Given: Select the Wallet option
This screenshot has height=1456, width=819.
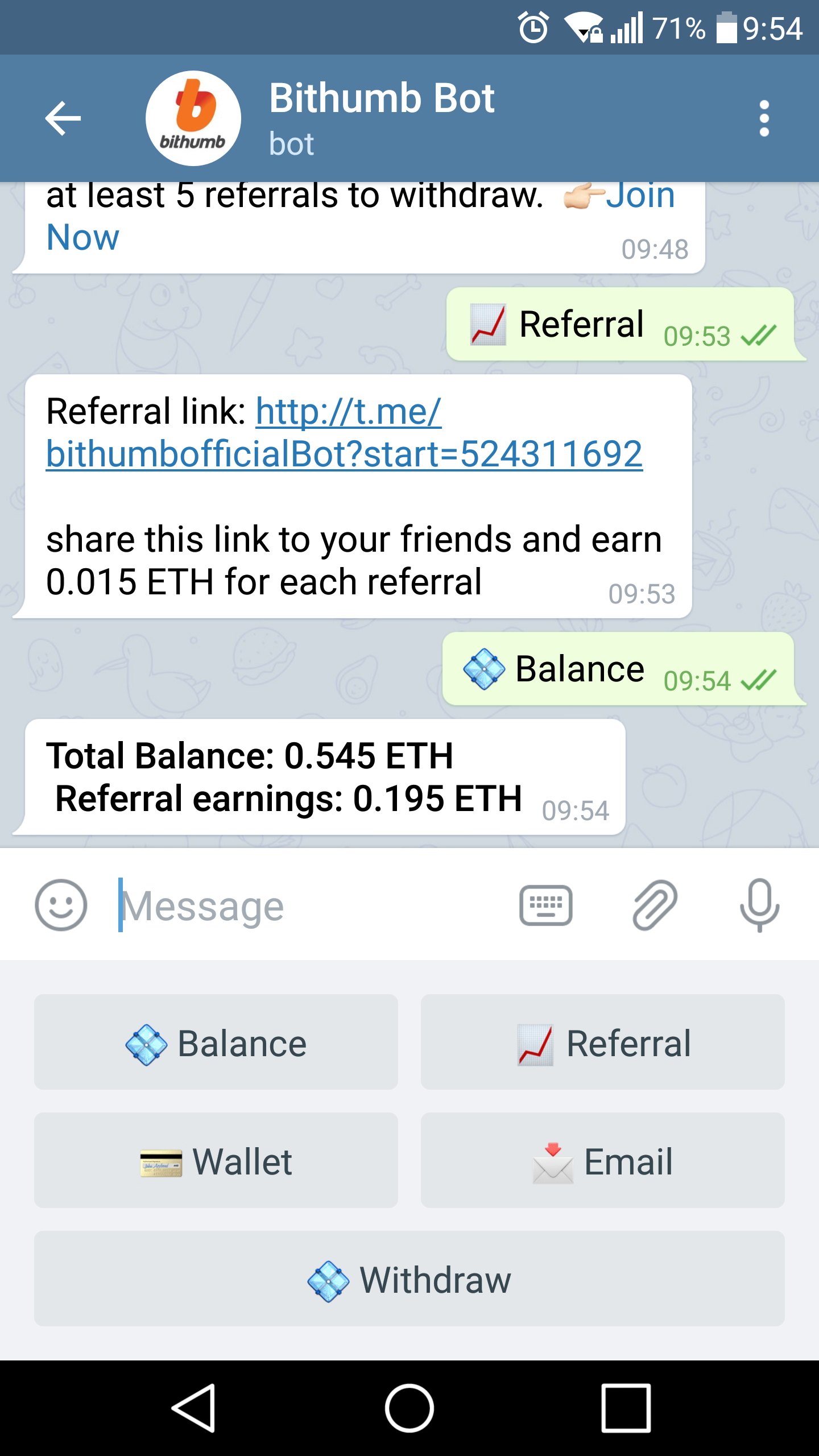Looking at the screenshot, I should pos(215,1161).
